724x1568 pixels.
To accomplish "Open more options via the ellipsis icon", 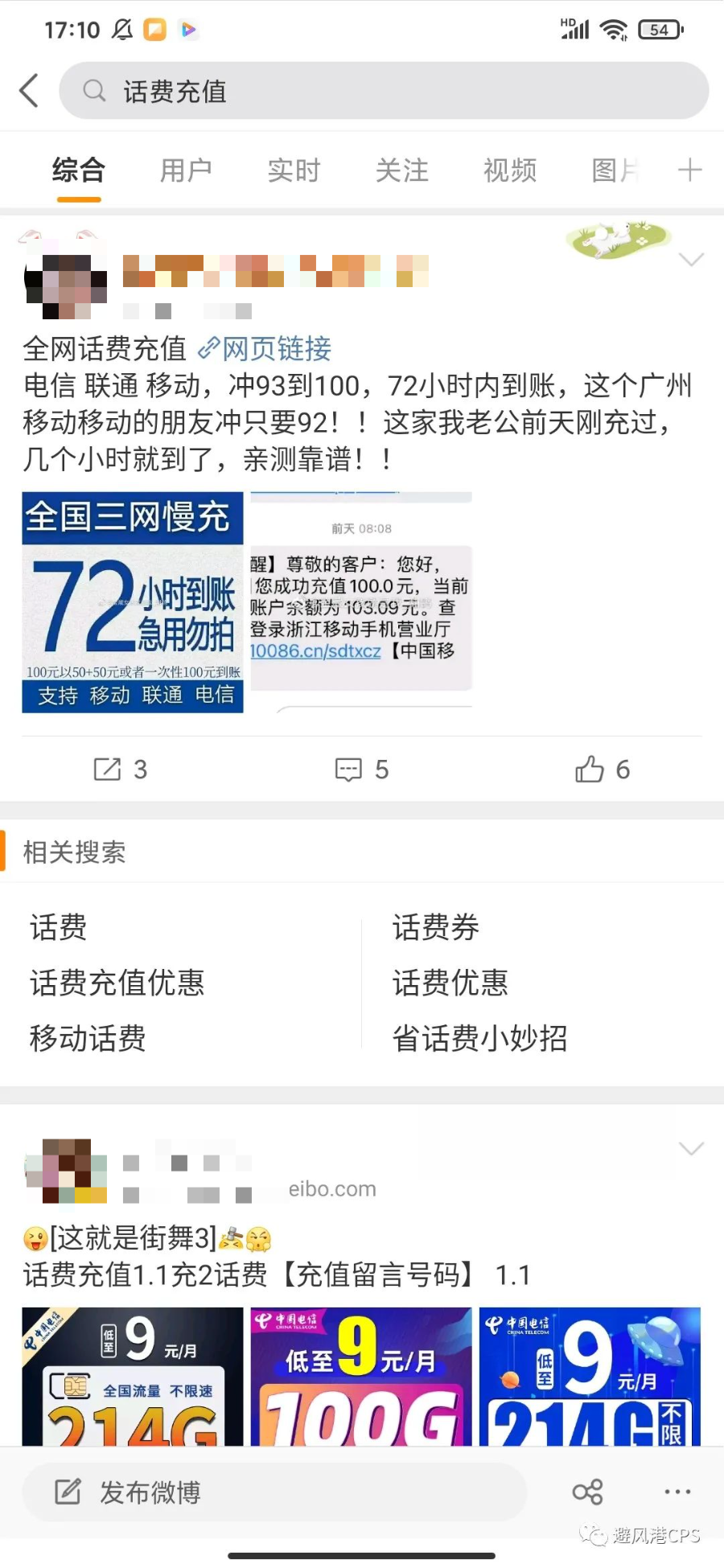I will pyautogui.click(x=677, y=1492).
